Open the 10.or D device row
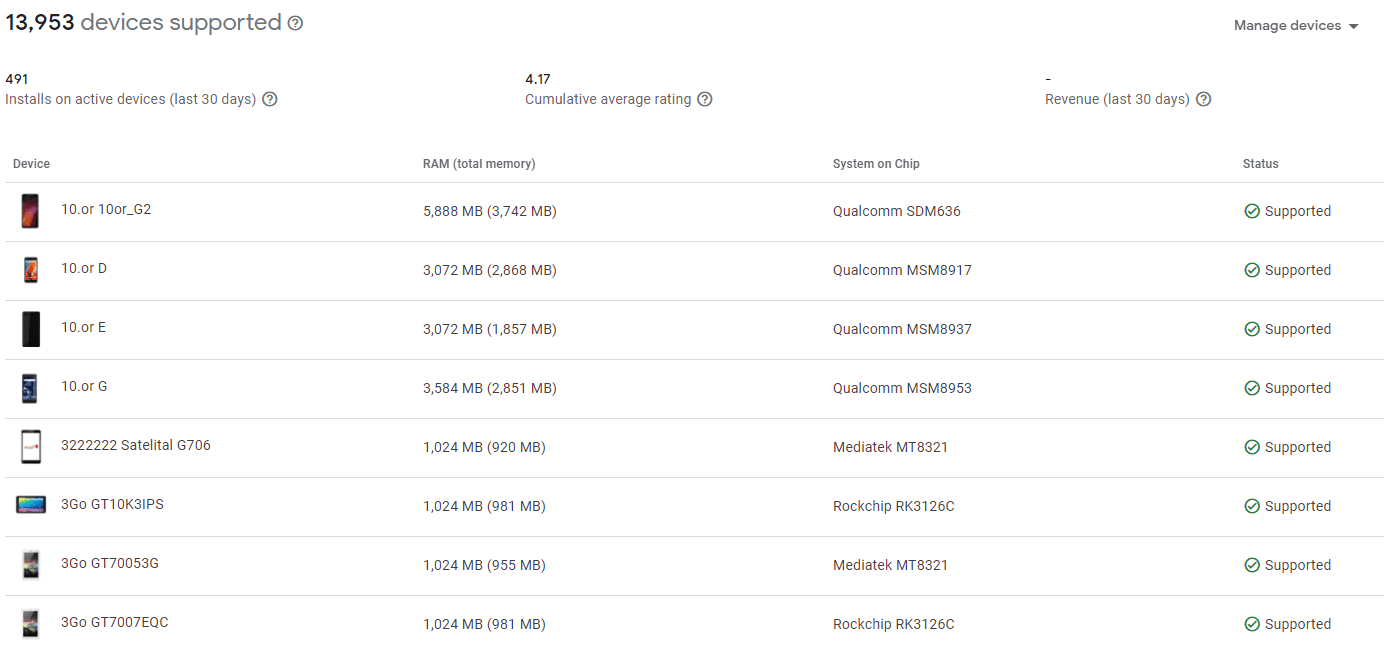Image resolution: width=1384 pixels, height=653 pixels. click(84, 269)
